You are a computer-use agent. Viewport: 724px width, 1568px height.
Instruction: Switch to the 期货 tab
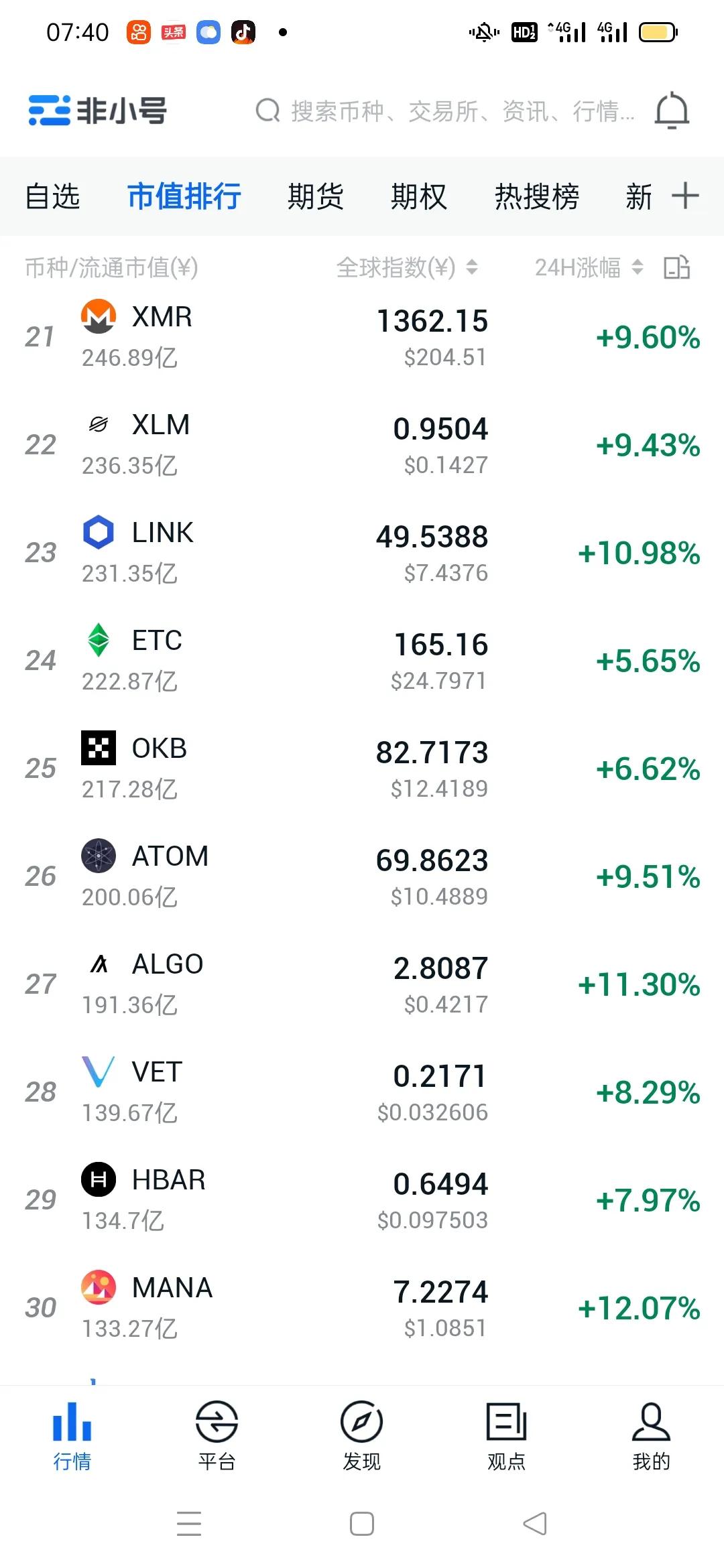315,197
